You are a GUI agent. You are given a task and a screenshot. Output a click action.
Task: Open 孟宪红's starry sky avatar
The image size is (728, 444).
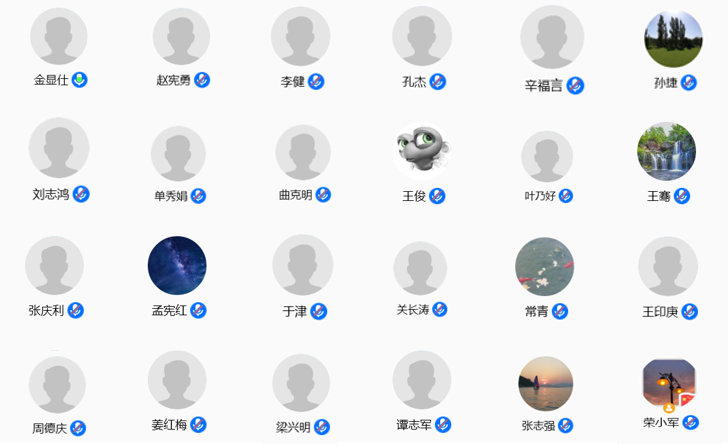tap(177, 266)
